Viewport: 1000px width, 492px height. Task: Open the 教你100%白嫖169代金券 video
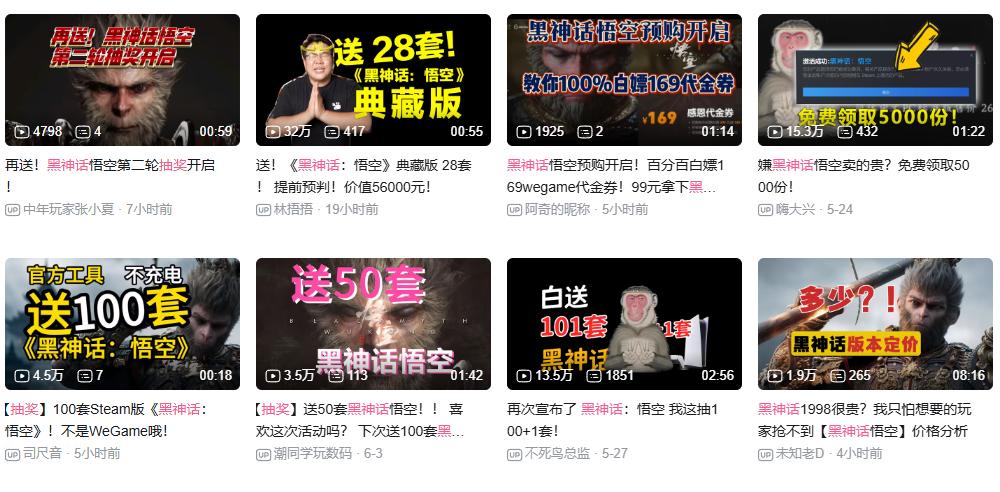[624, 80]
